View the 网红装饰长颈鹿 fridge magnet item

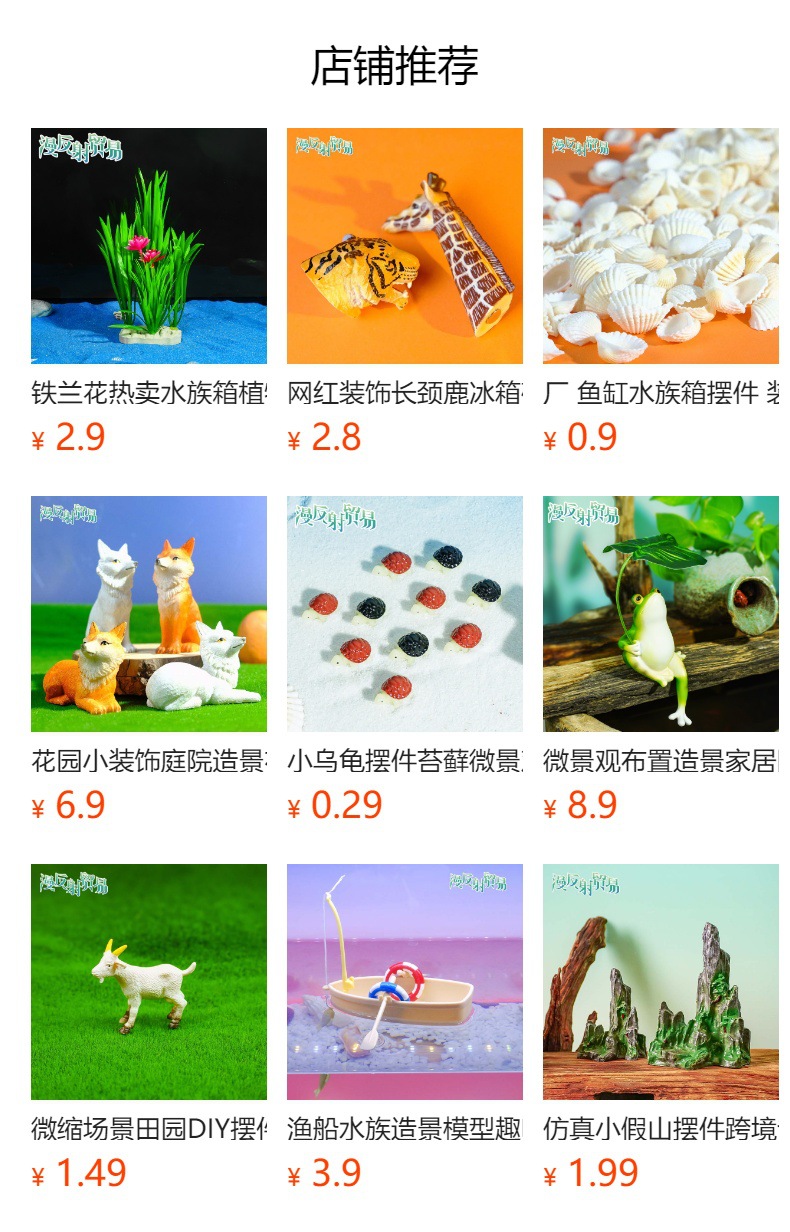pyautogui.click(x=405, y=293)
